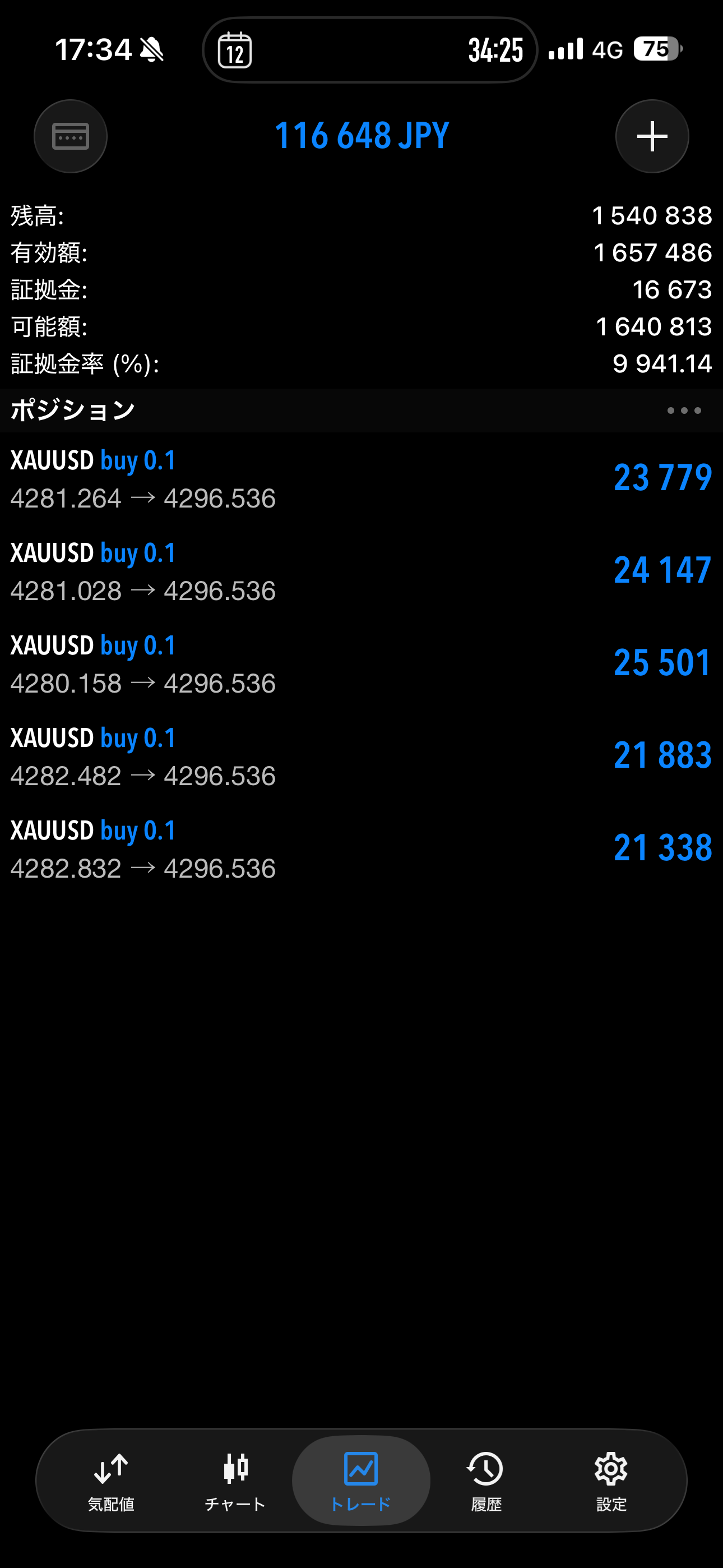Open XAUUSD position with 21 338 profit
This screenshot has width=723, height=1568.
361,849
